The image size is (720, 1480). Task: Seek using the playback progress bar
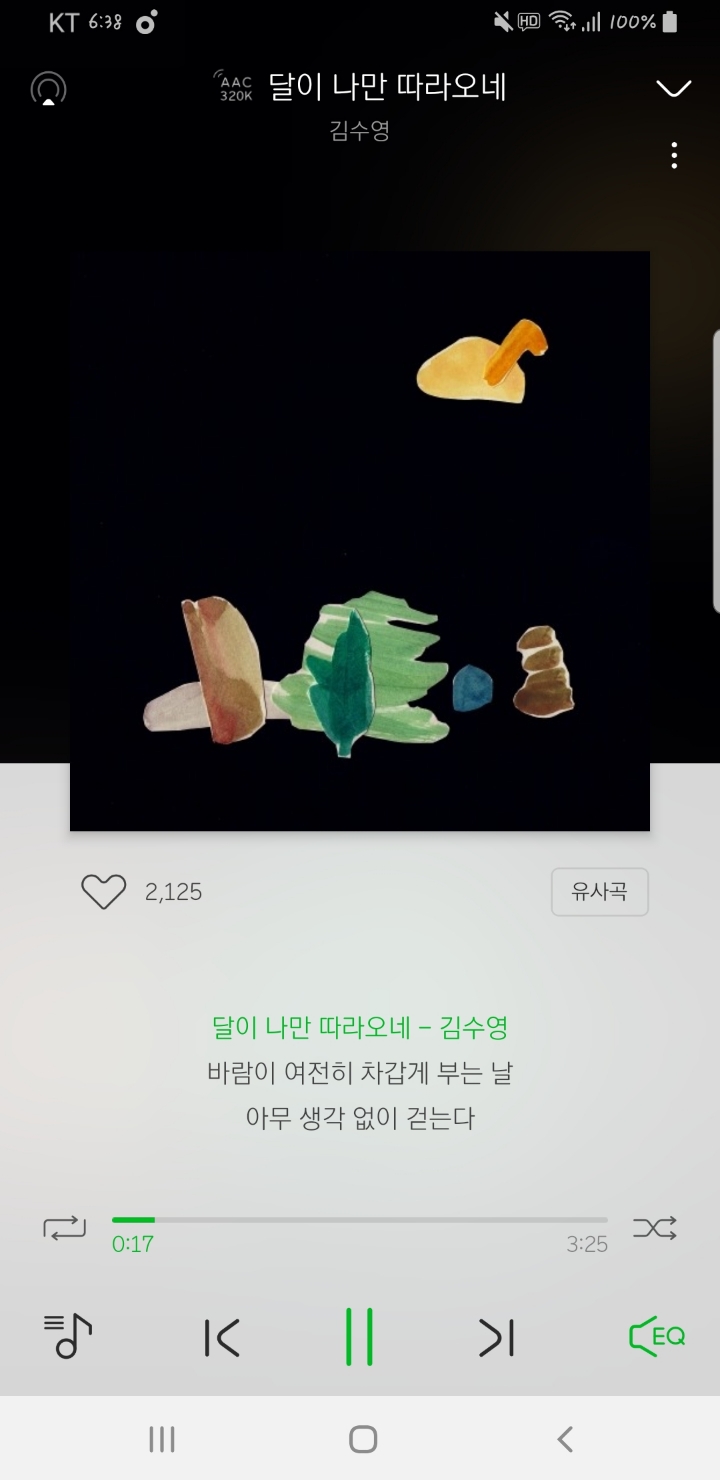point(360,1219)
